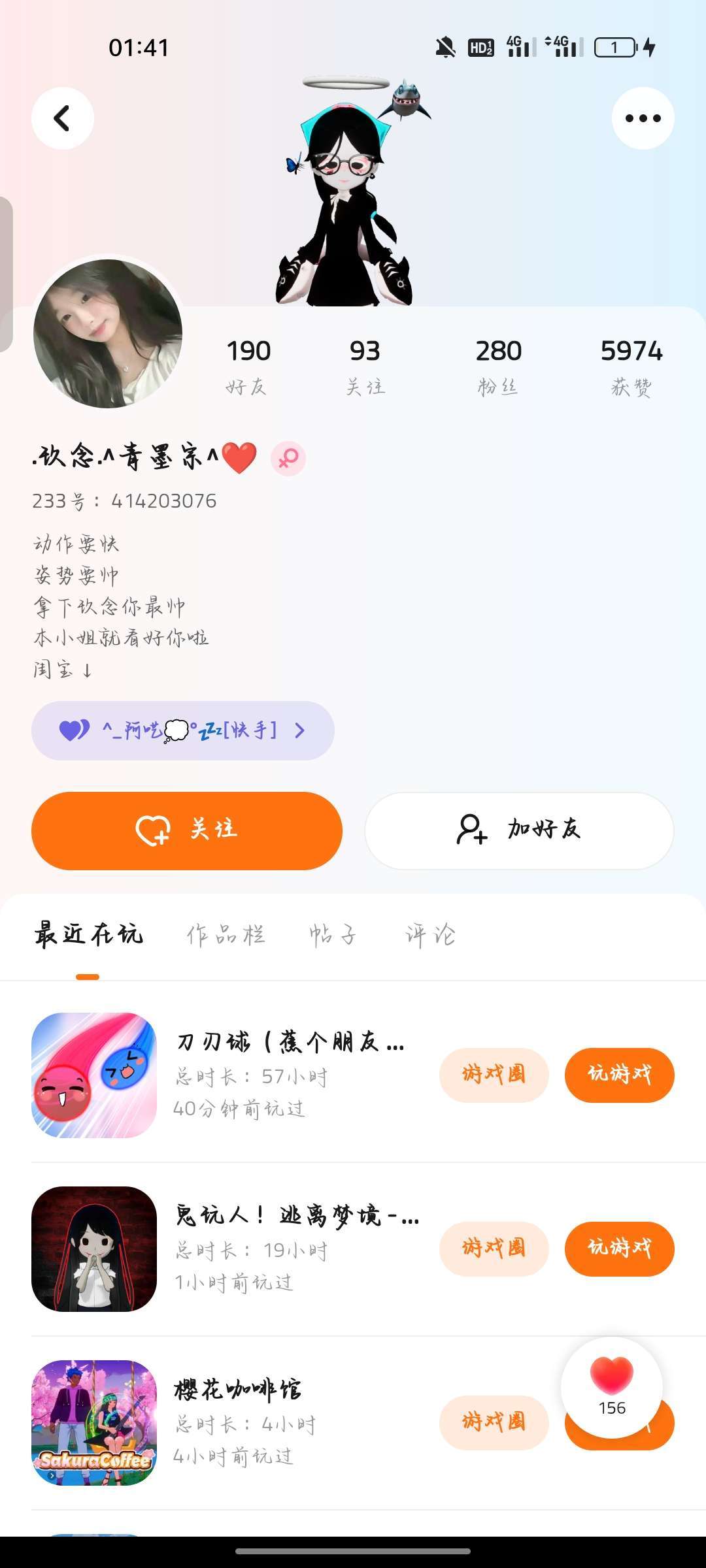The width and height of the screenshot is (706, 1568).
Task: Tap the orange 关注 follow button
Action: [187, 830]
